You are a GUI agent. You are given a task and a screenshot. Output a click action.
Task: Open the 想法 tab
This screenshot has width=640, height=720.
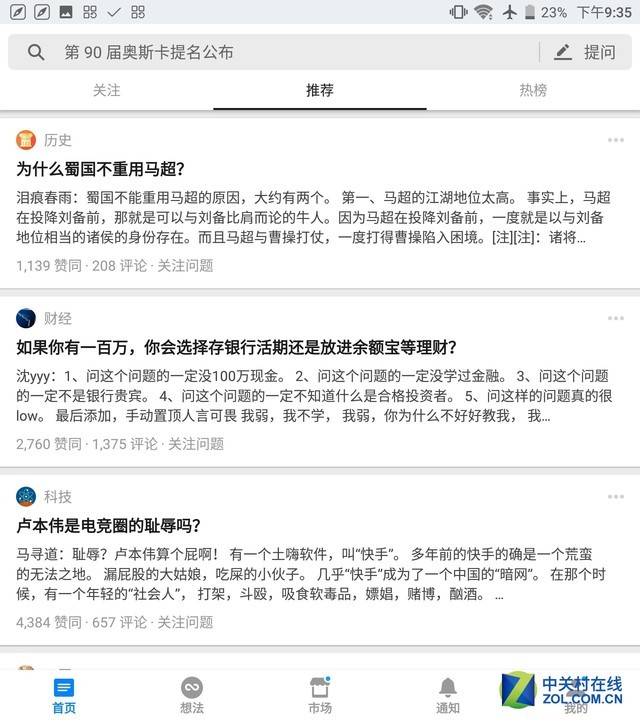[192, 694]
